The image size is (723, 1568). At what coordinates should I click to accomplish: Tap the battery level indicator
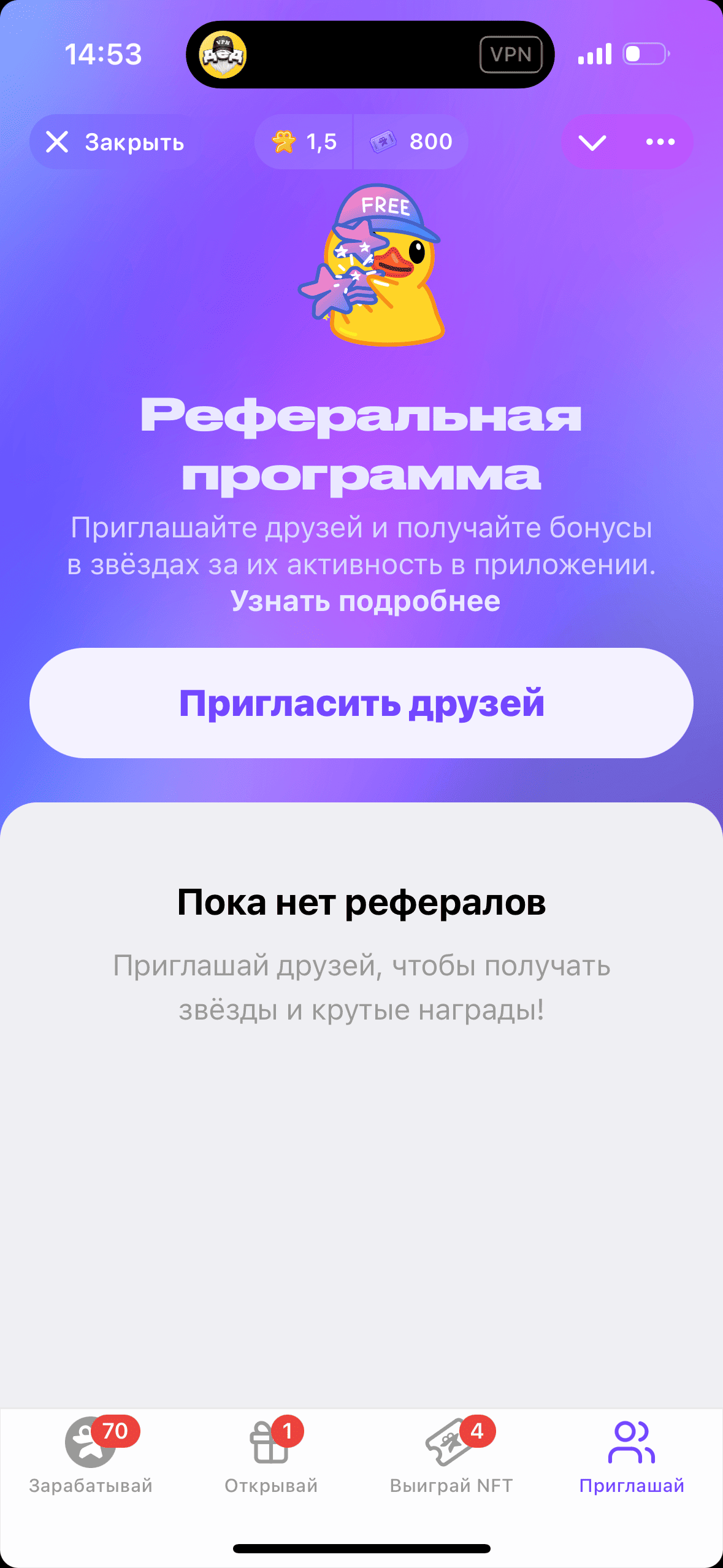tap(645, 54)
